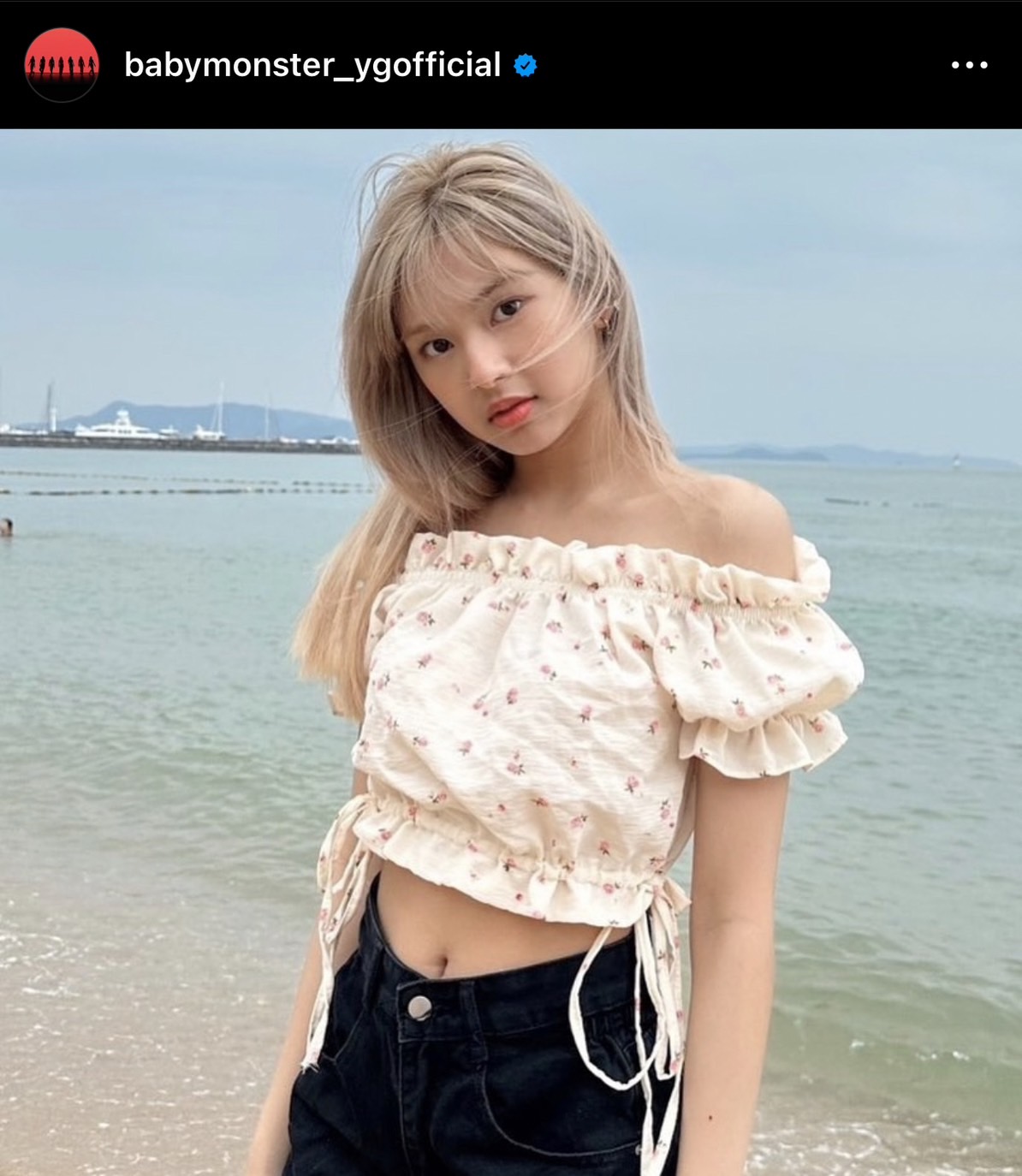Open the post's three-dot options menu
This screenshot has height=1176, width=1022.
969,65
